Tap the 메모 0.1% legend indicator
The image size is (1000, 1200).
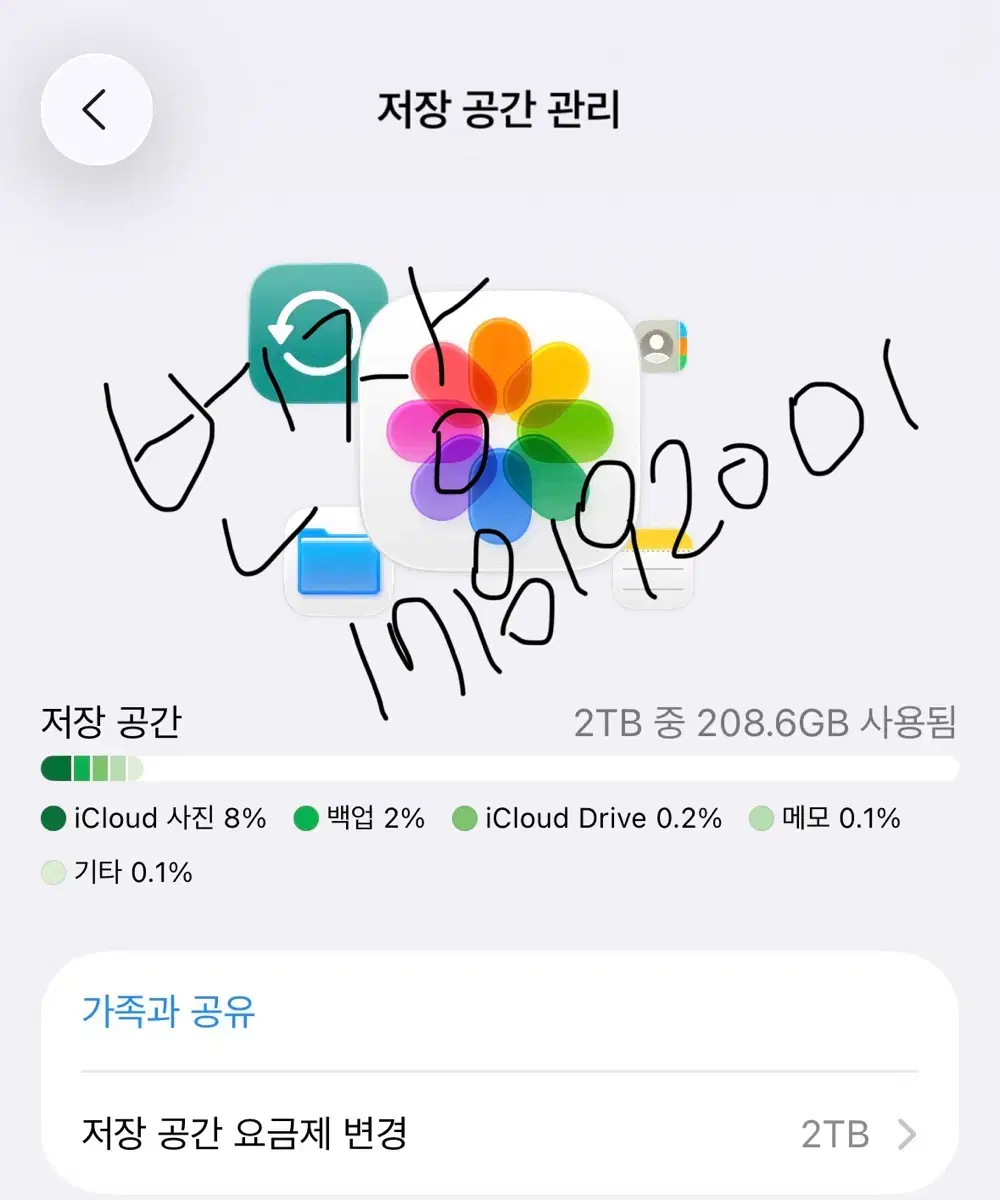[761, 818]
